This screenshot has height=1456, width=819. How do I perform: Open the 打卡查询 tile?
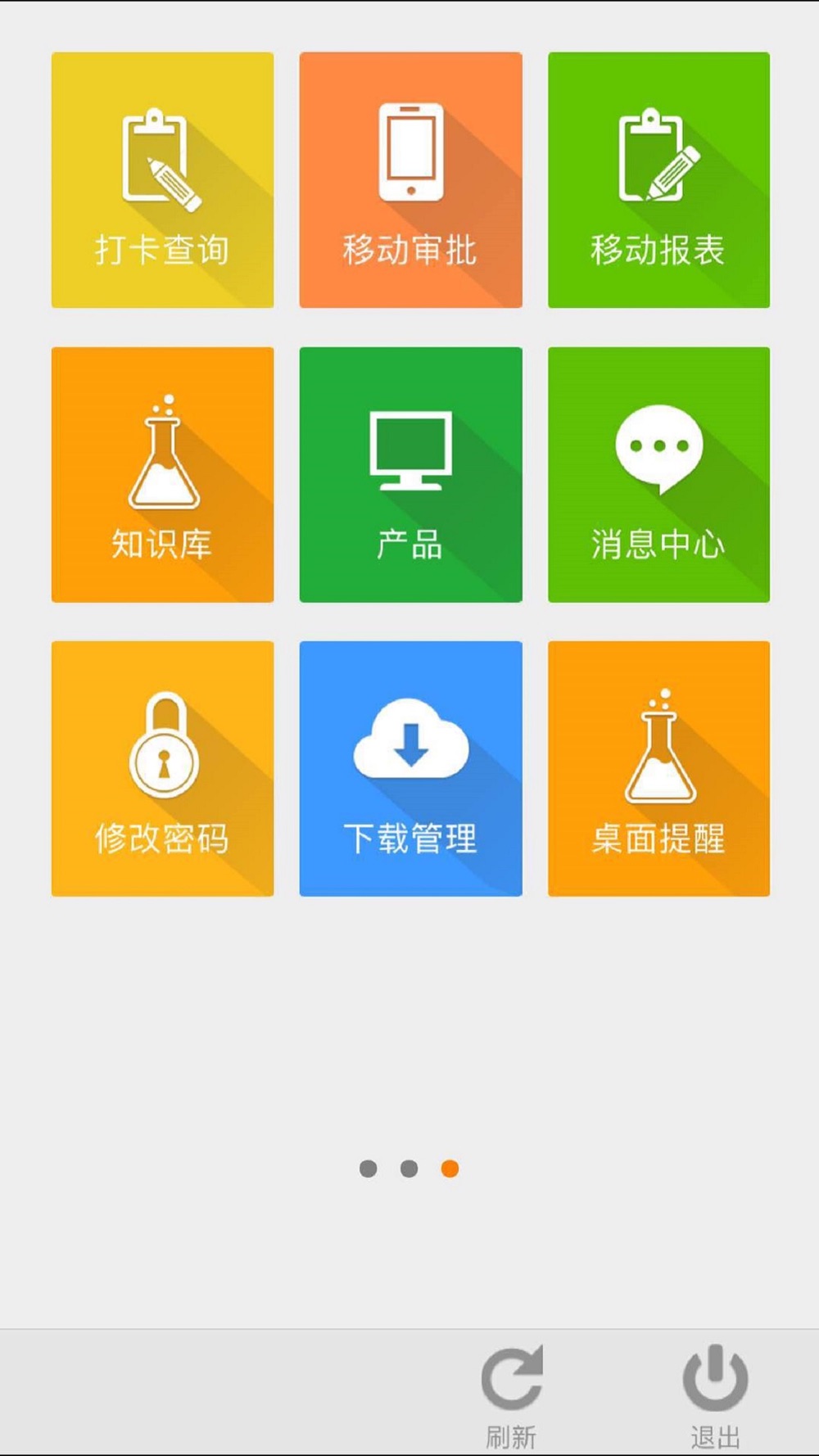[162, 180]
